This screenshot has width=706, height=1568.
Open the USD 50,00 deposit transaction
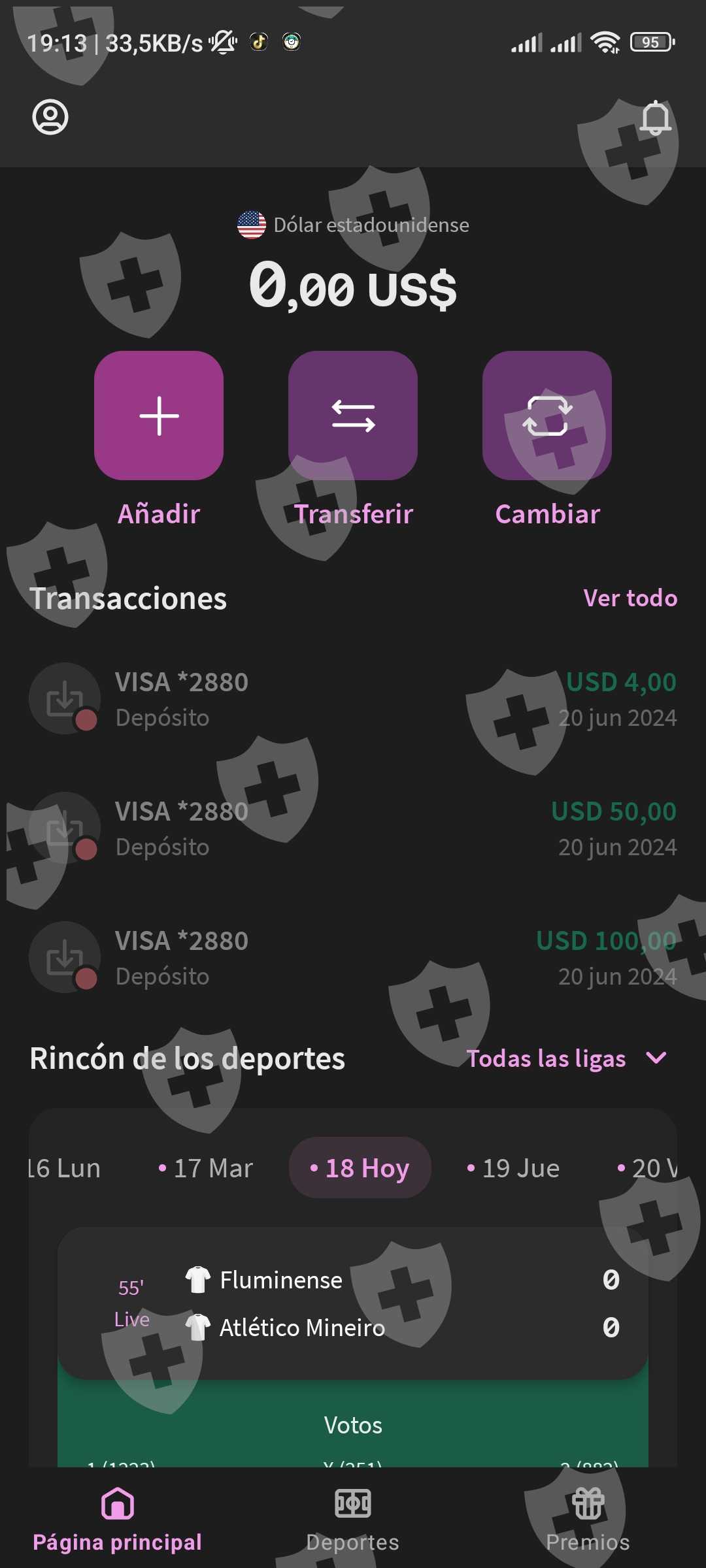(353, 828)
